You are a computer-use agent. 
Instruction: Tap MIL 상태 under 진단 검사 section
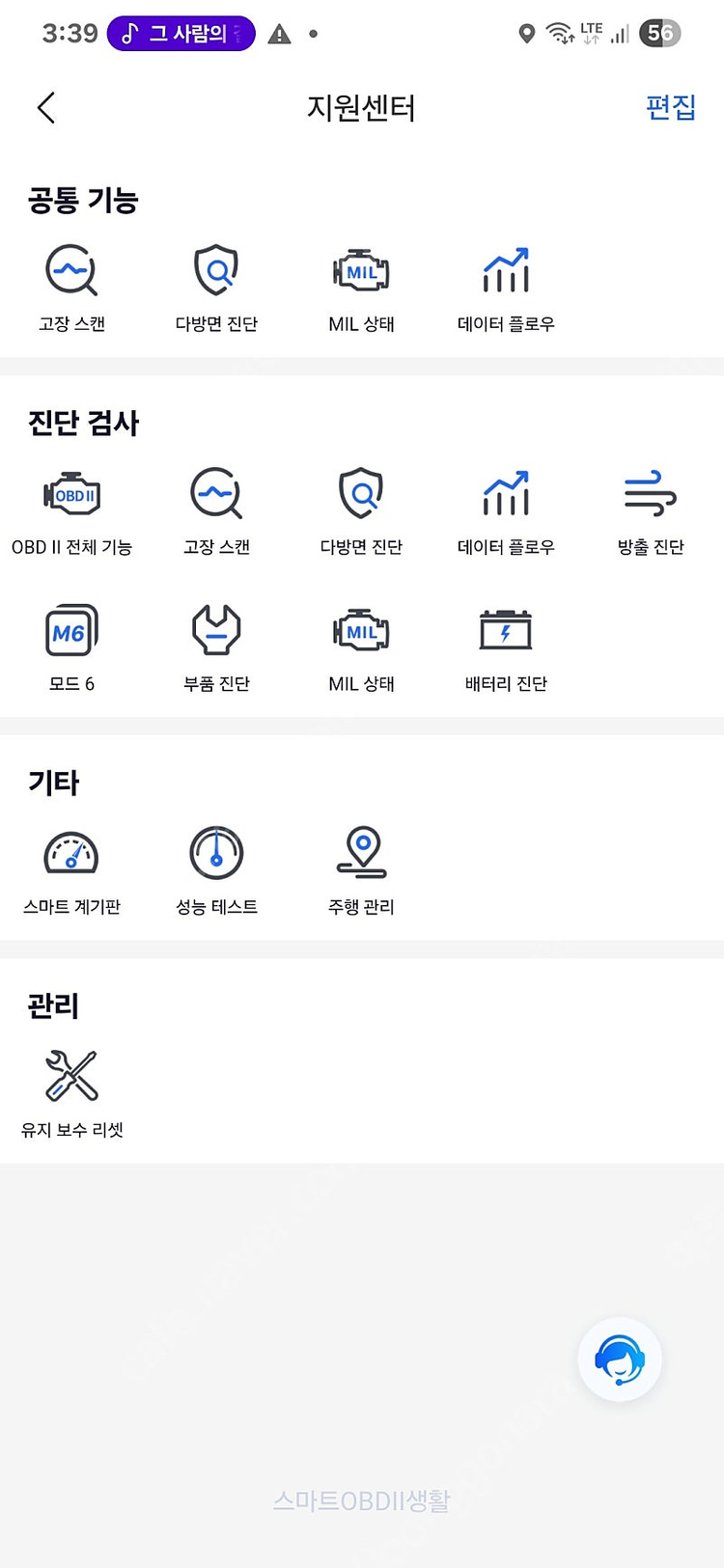[x=360, y=630]
